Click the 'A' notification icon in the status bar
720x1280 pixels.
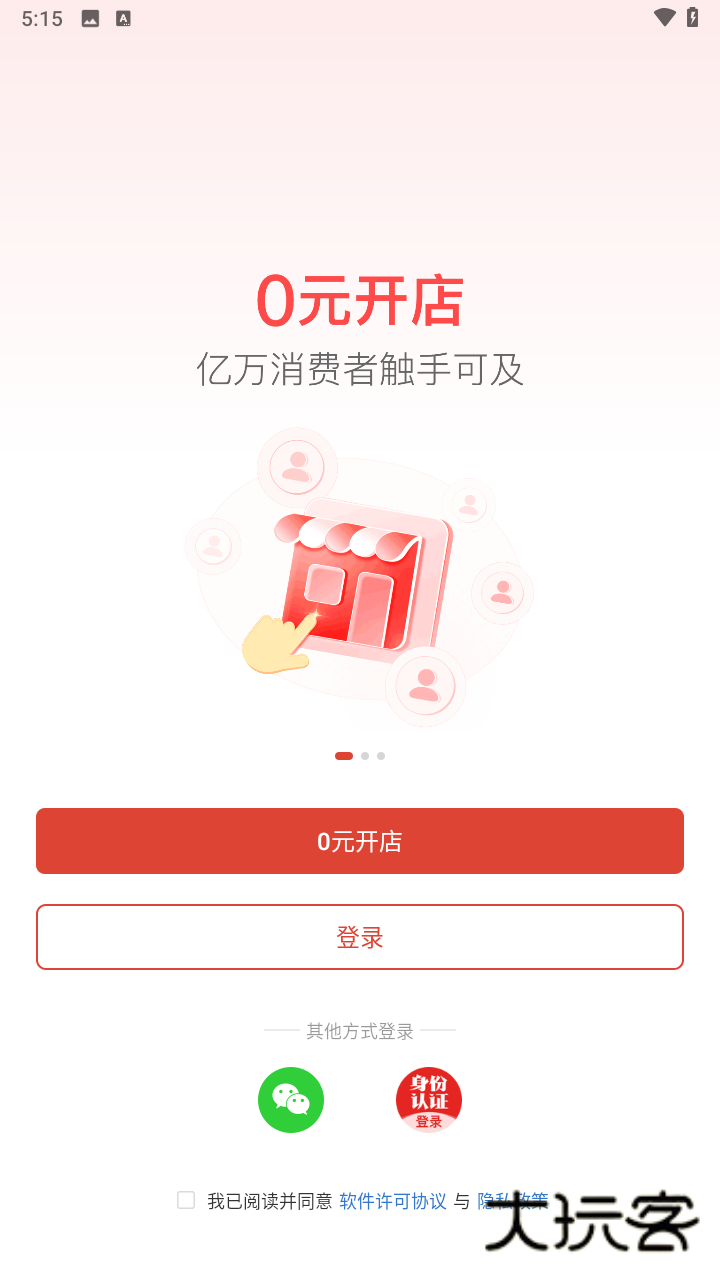(x=122, y=18)
